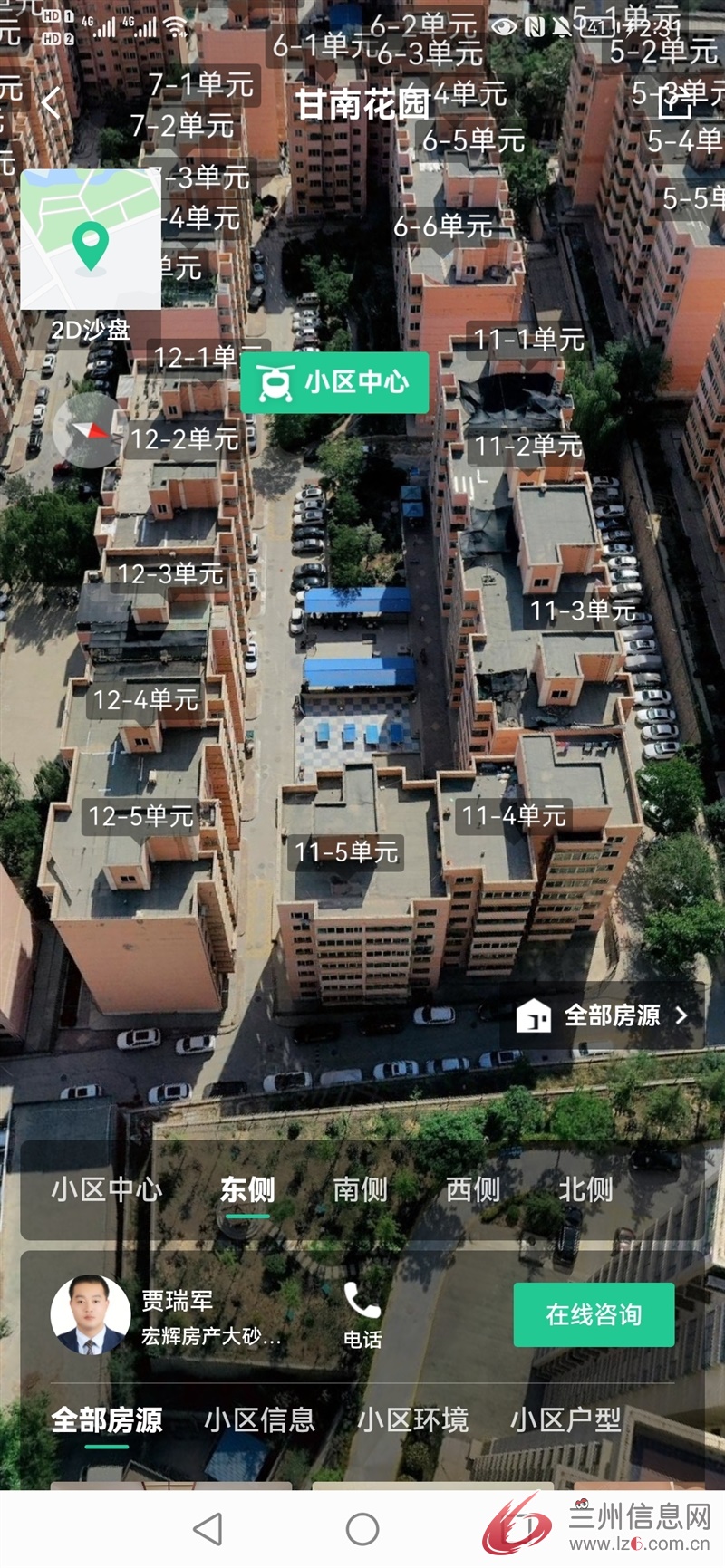Switch to the 南侧 view
The height and width of the screenshot is (1568, 725).
point(361,1188)
